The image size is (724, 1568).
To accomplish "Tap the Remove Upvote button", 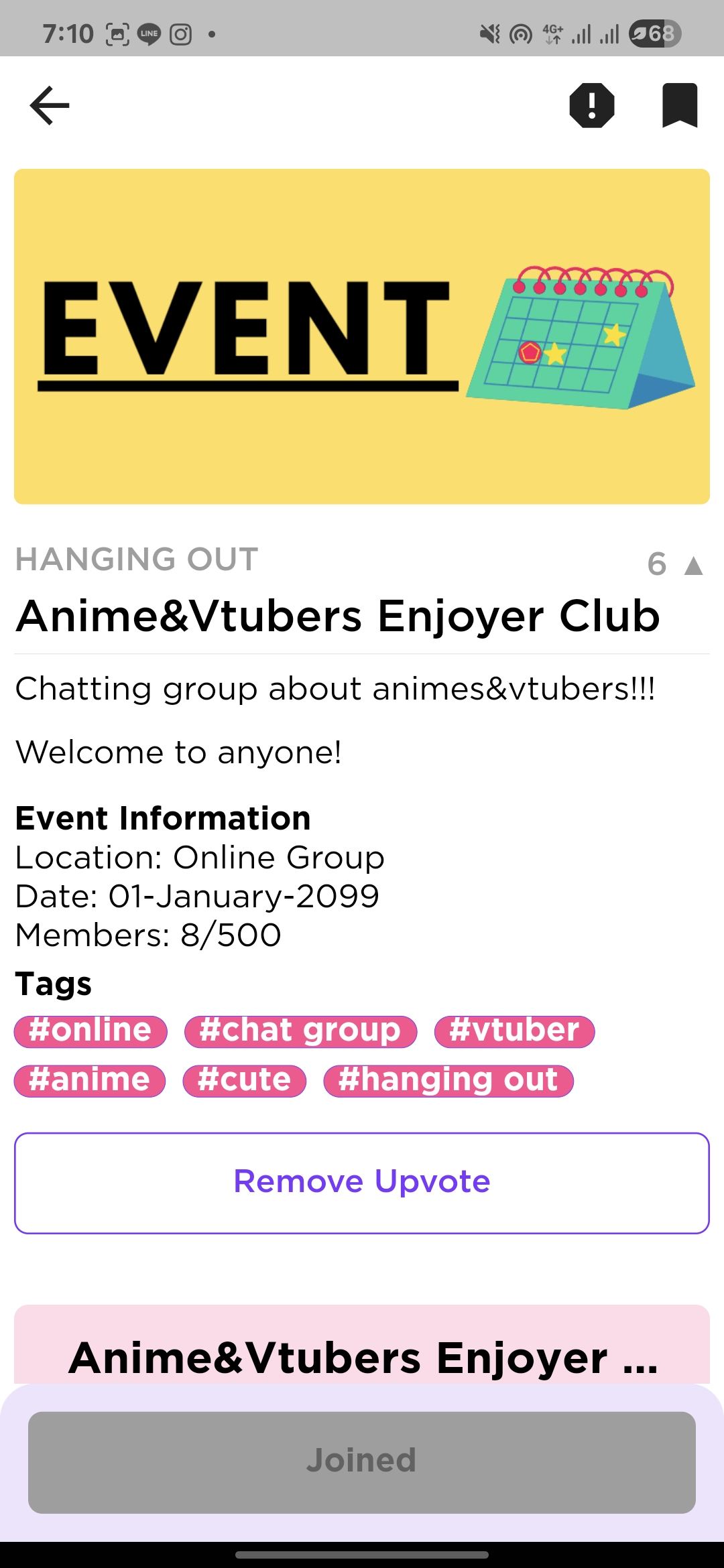I will [x=362, y=1183].
